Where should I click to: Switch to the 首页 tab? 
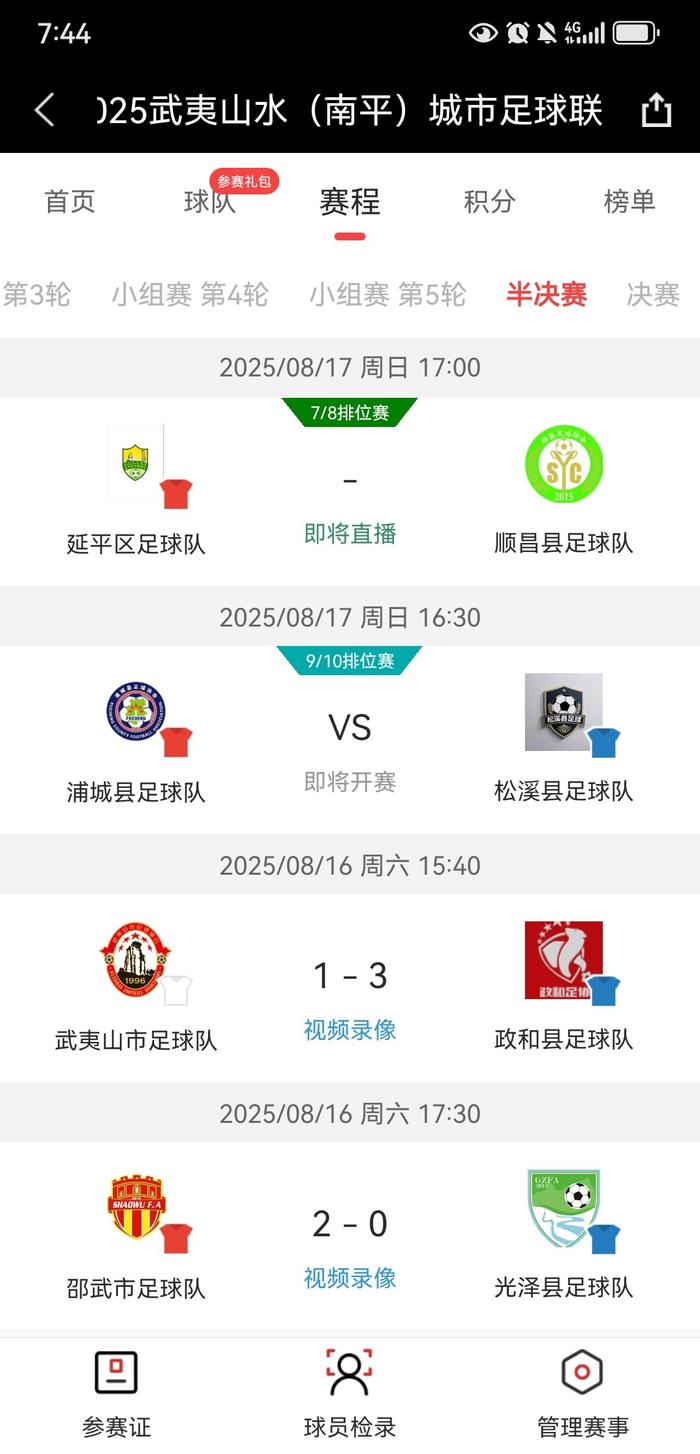click(x=70, y=202)
